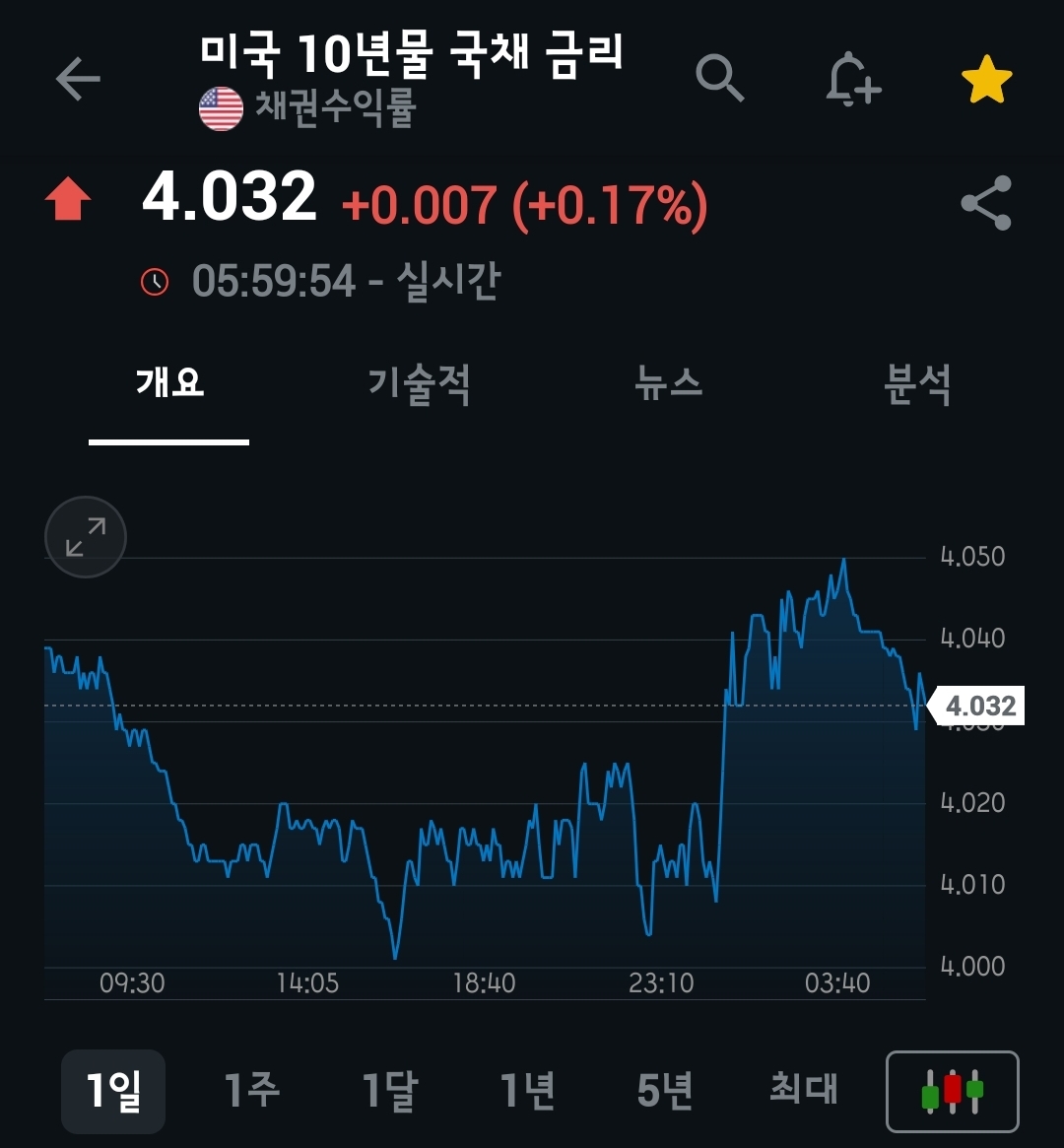
Task: Change chart range to 1주
Action: (252, 1092)
